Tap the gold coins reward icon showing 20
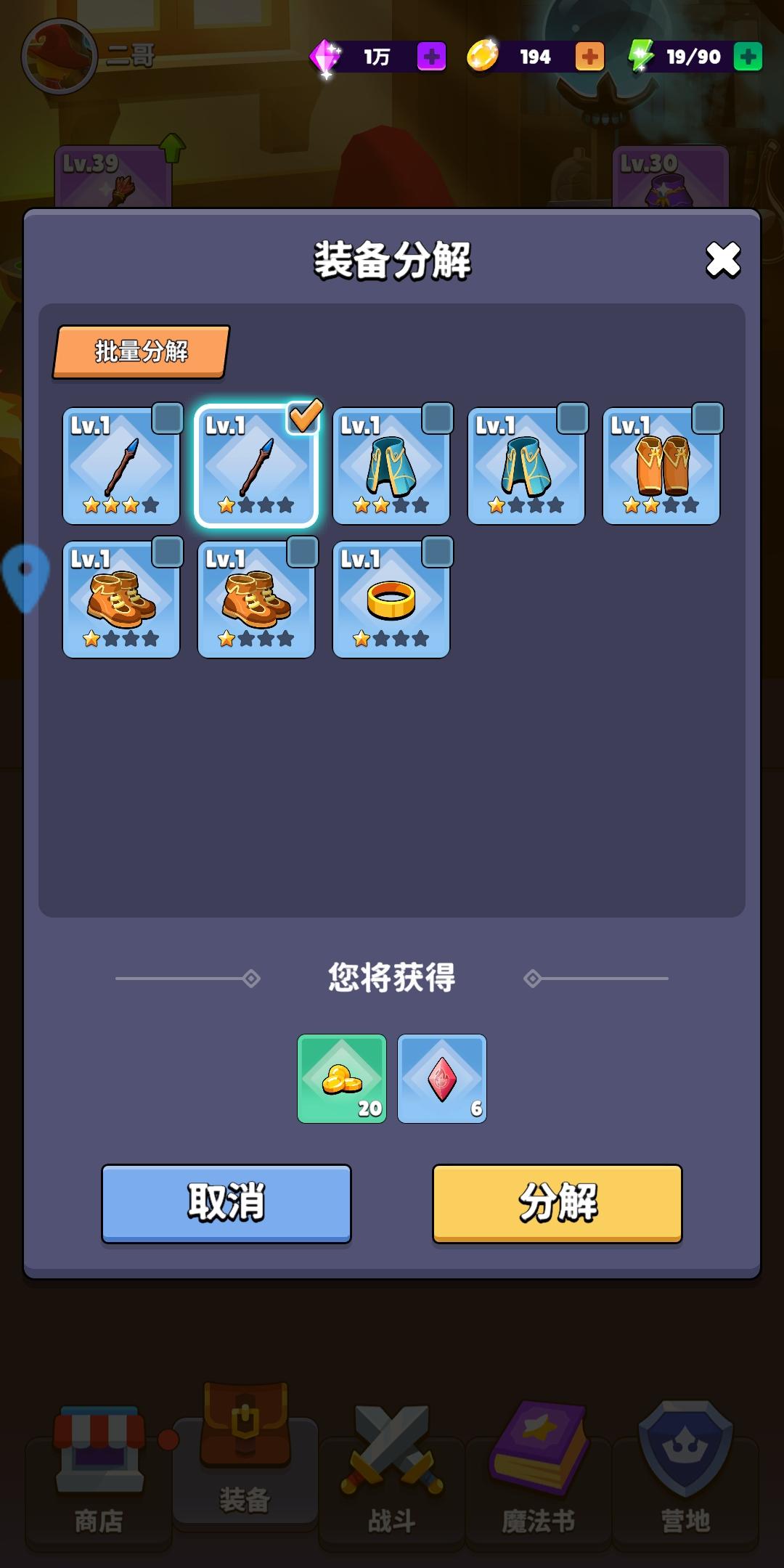784x1568 pixels. (343, 1079)
